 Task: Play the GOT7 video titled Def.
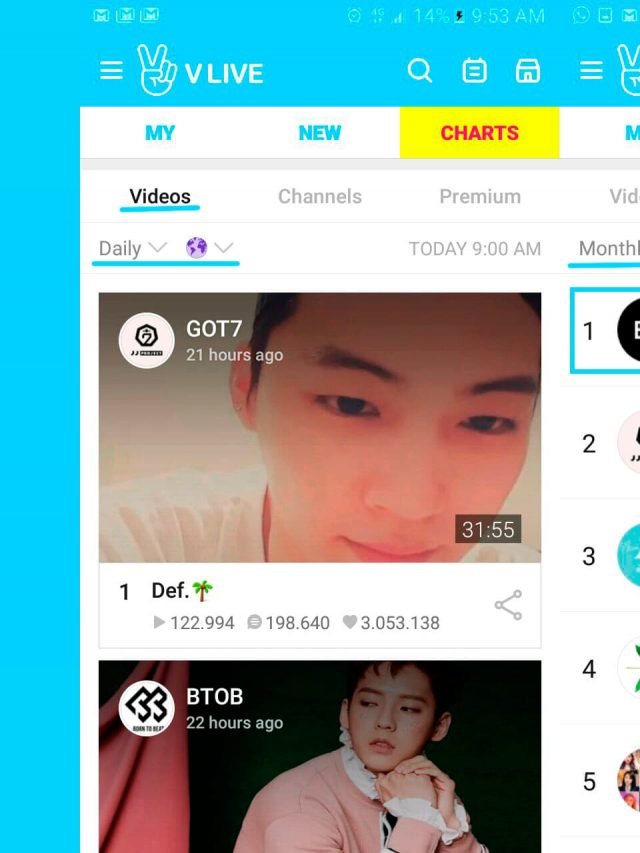(x=320, y=427)
